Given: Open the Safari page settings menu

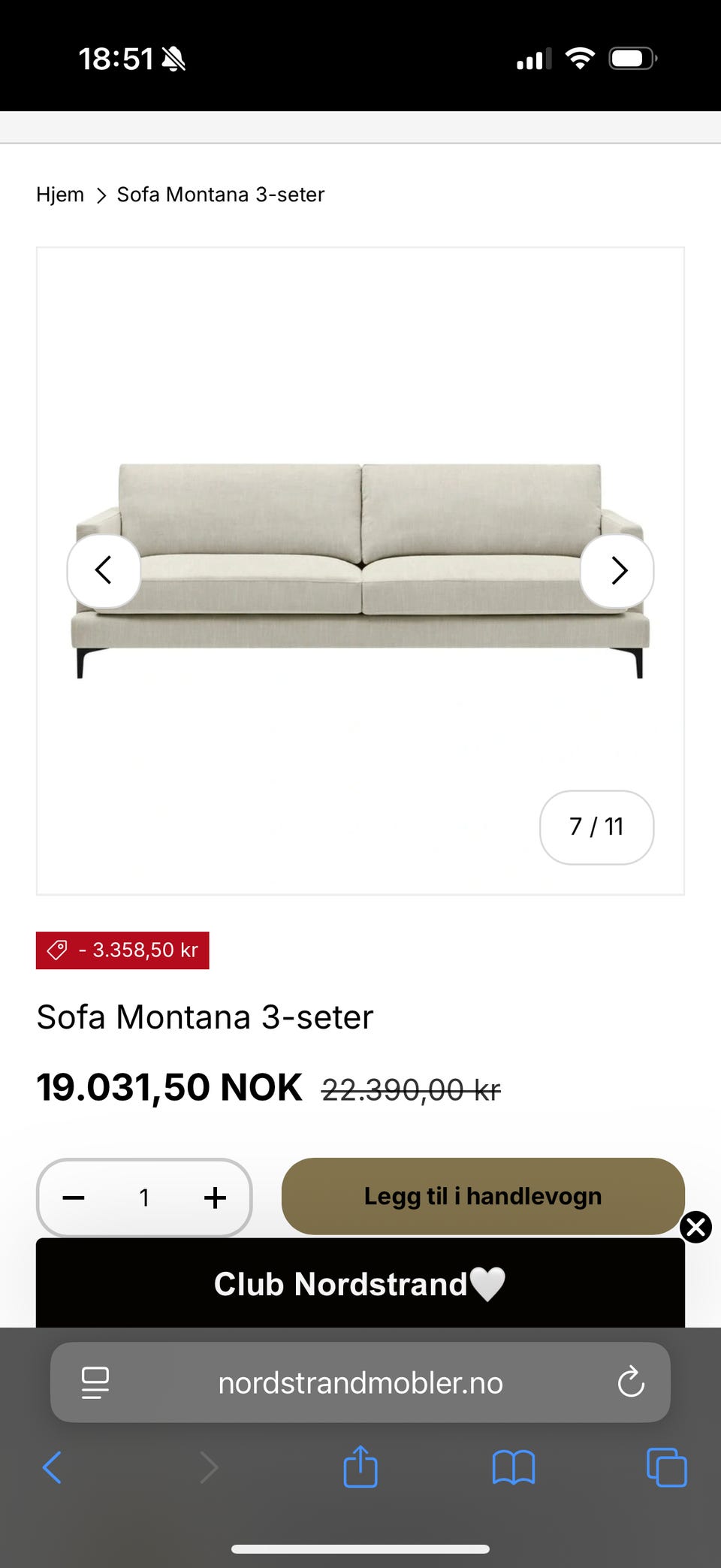Looking at the screenshot, I should tap(95, 1382).
